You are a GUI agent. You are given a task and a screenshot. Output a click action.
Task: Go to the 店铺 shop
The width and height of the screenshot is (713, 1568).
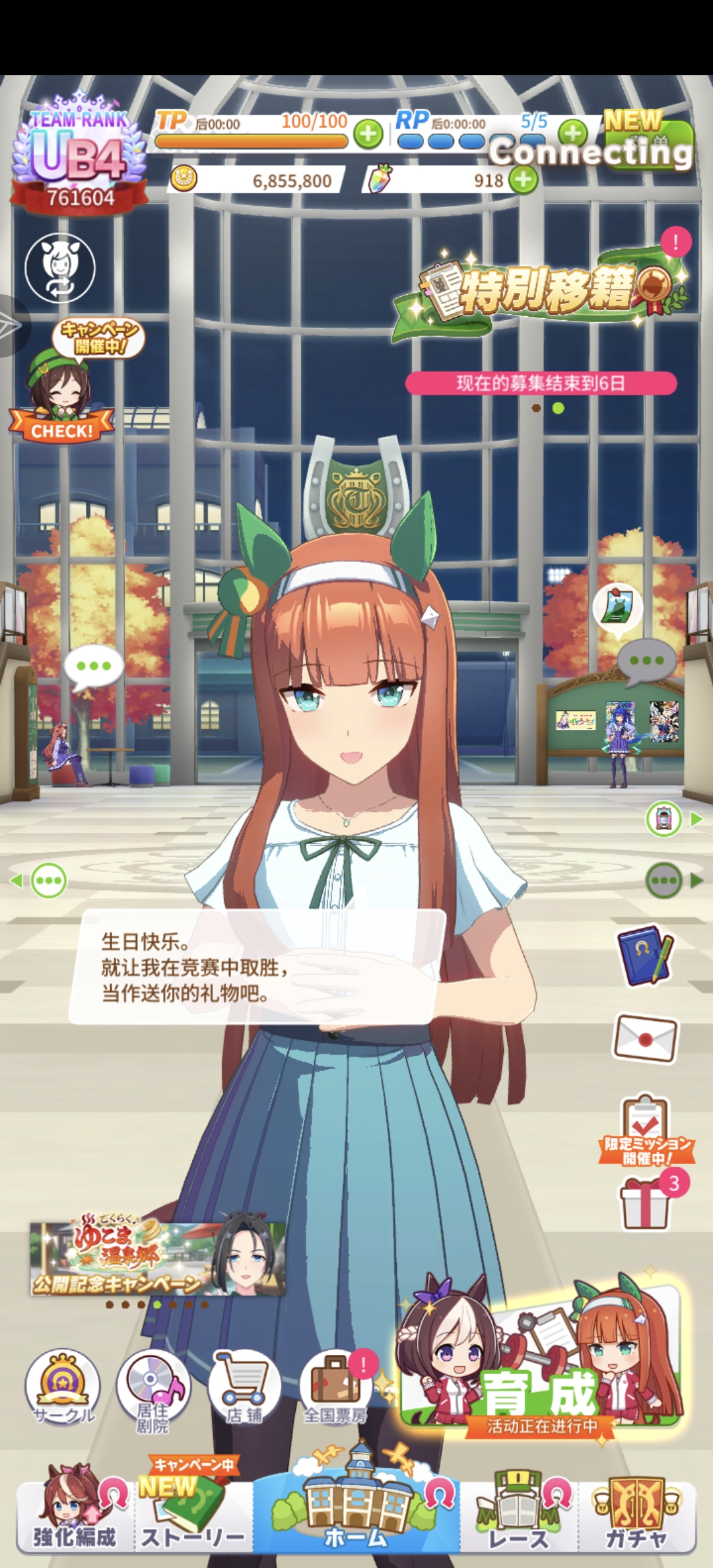point(244,1387)
